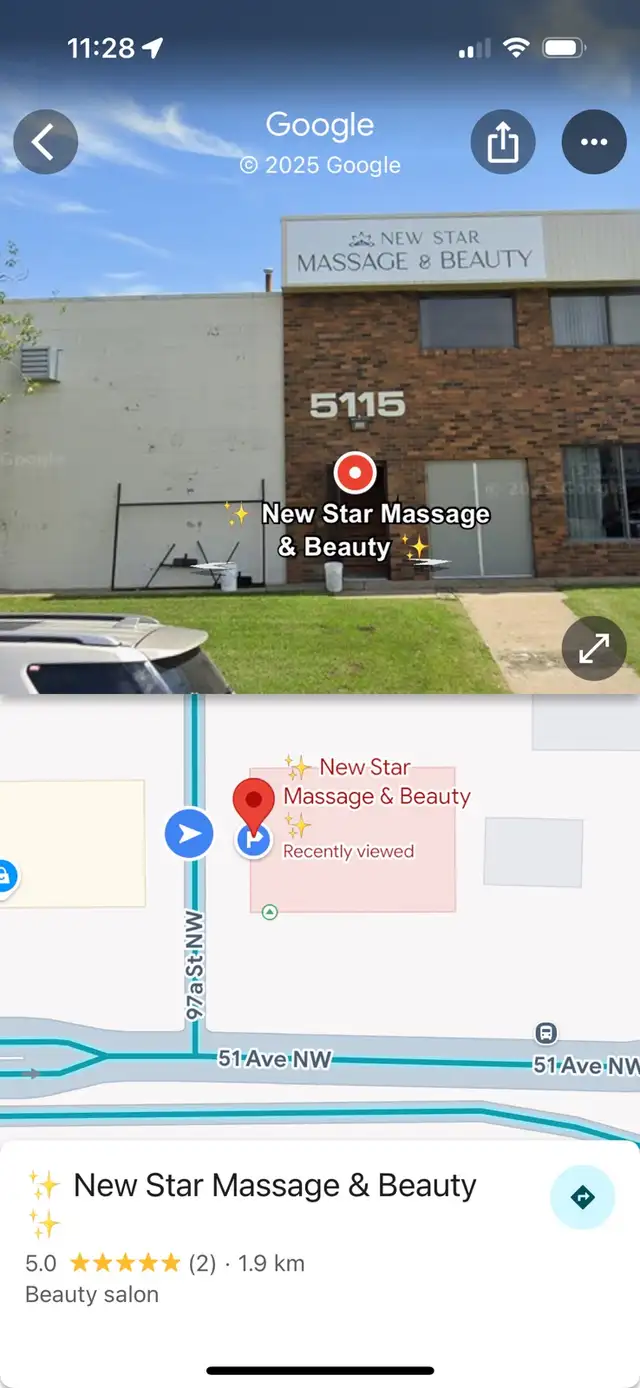Tap the blue parking marker

coord(254,843)
